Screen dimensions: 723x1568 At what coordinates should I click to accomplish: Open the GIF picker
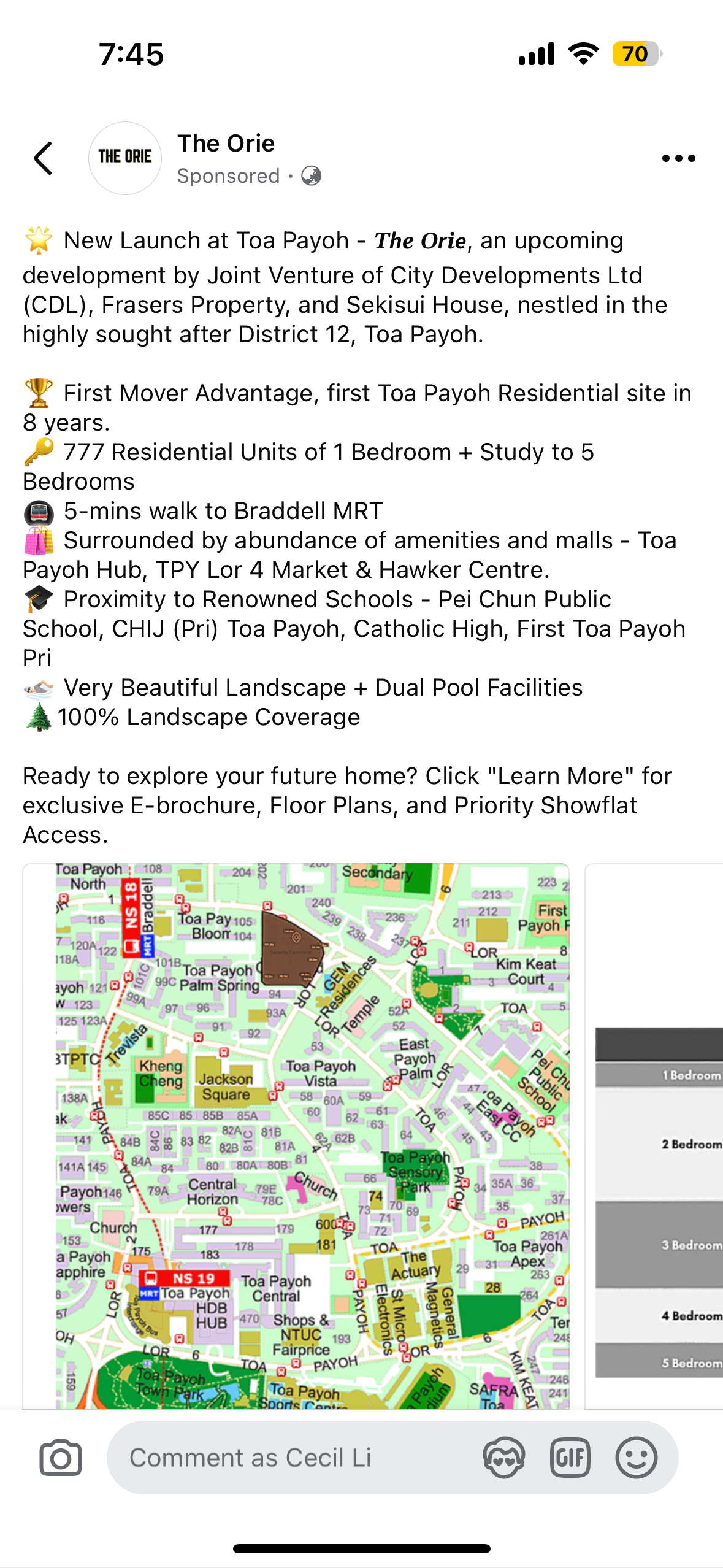(570, 1458)
